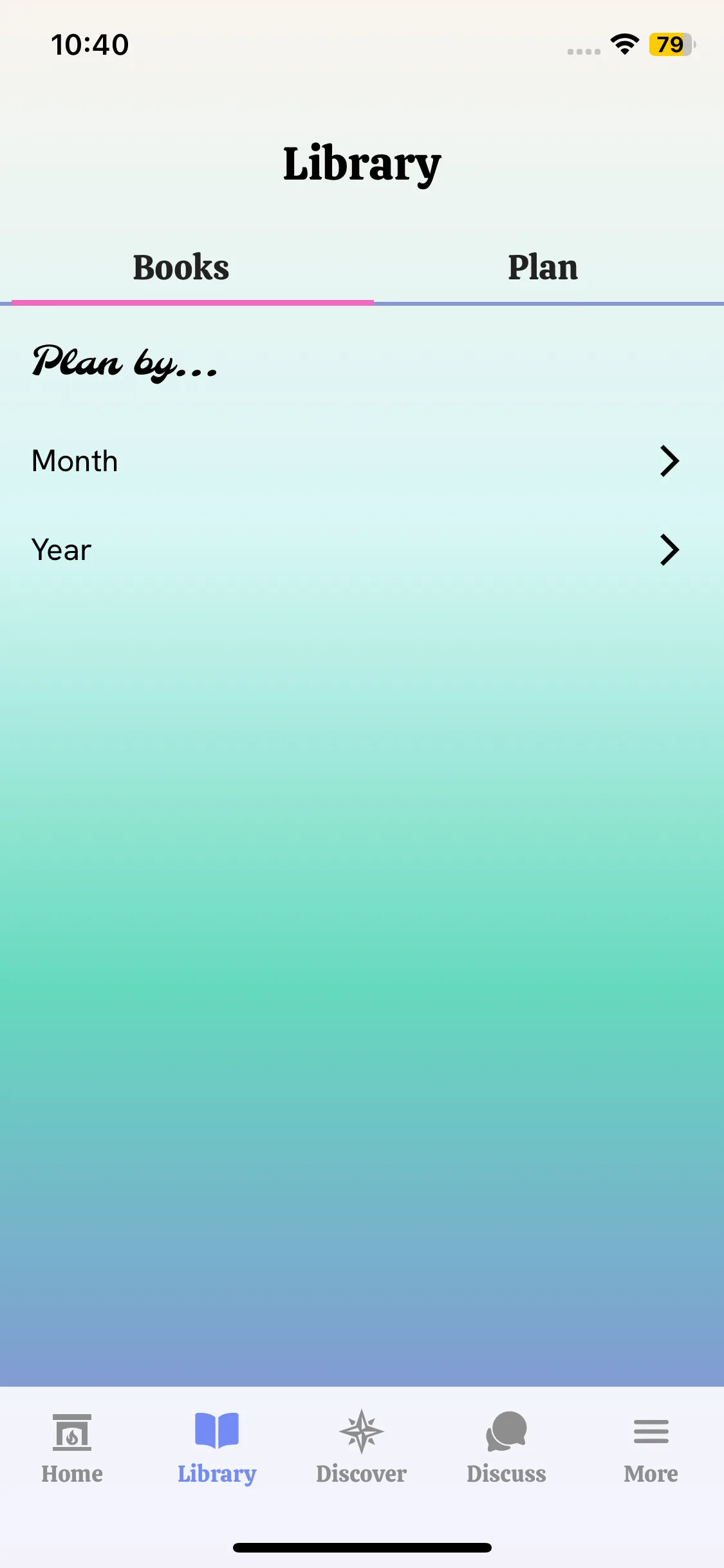This screenshot has height=1568, width=724.
Task: Tap the Library page title
Action: click(x=362, y=163)
